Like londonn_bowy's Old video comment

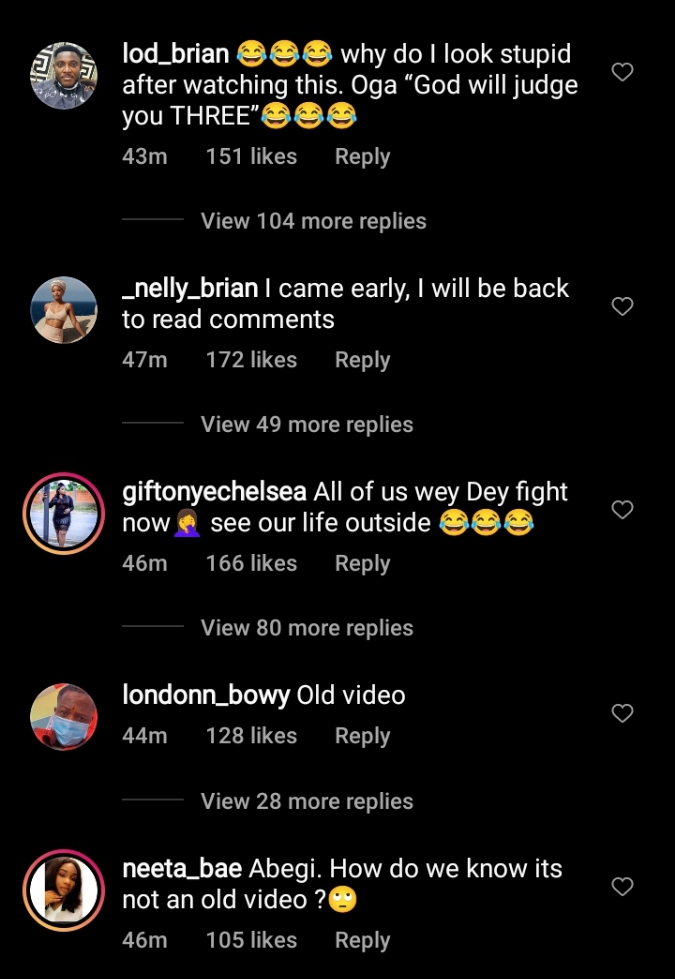click(x=622, y=713)
